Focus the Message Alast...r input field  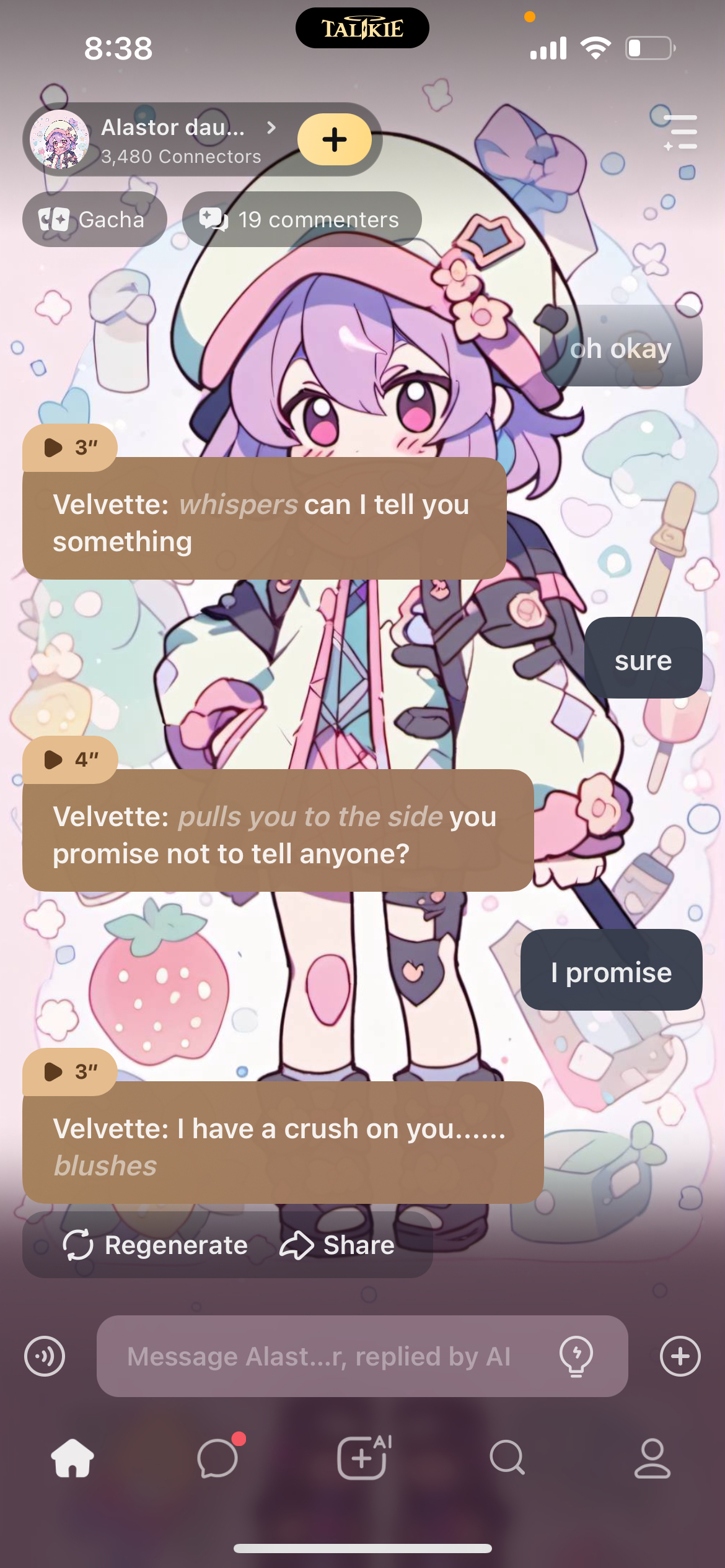(322, 1356)
